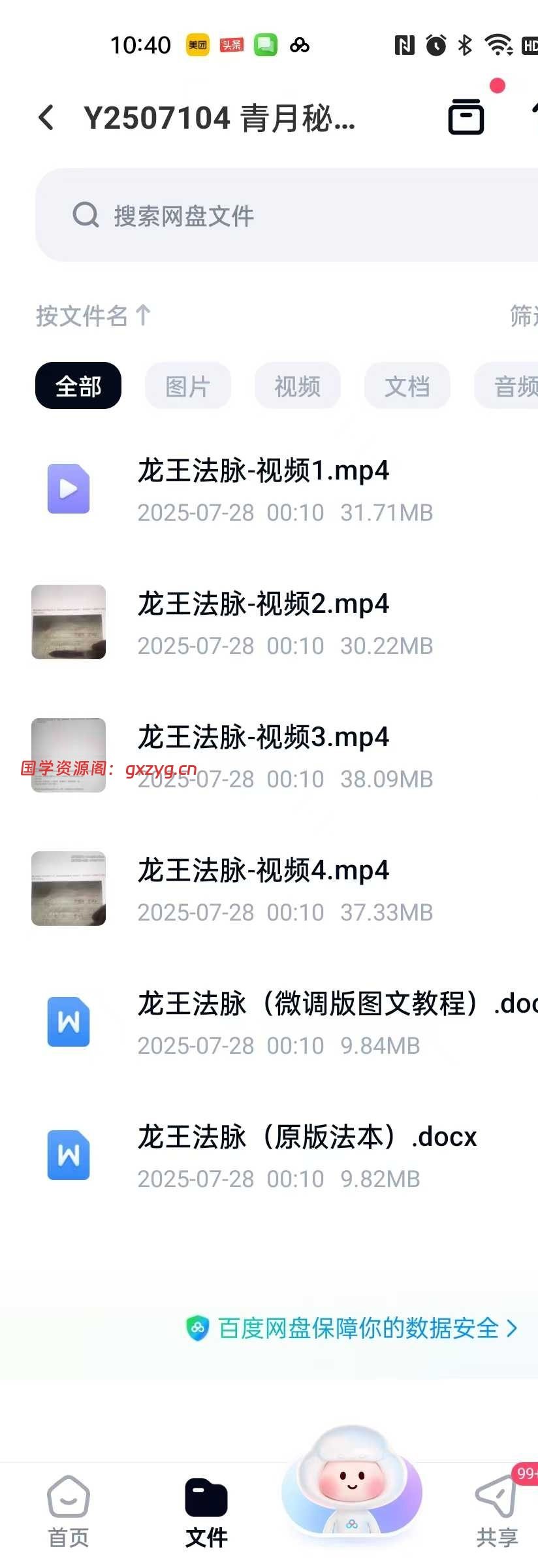Open the center mascot assistant button
Image resolution: width=538 pixels, height=1568 pixels.
(x=352, y=1484)
